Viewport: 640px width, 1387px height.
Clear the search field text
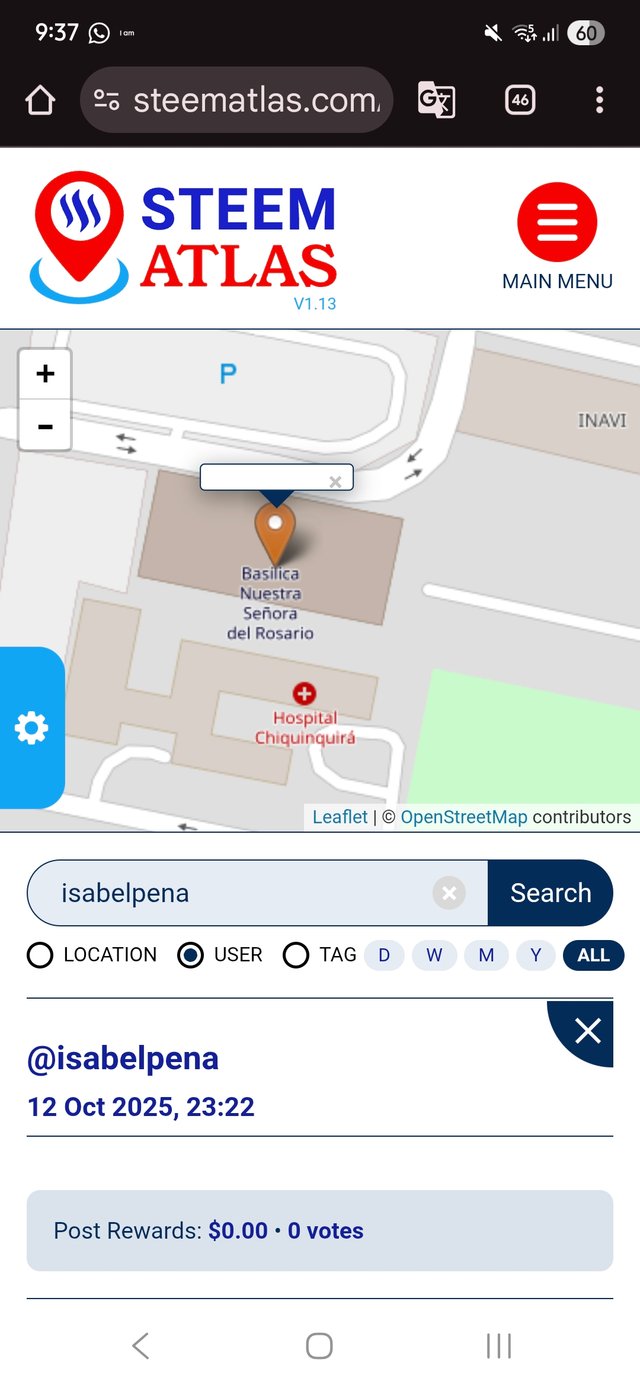[x=449, y=893]
